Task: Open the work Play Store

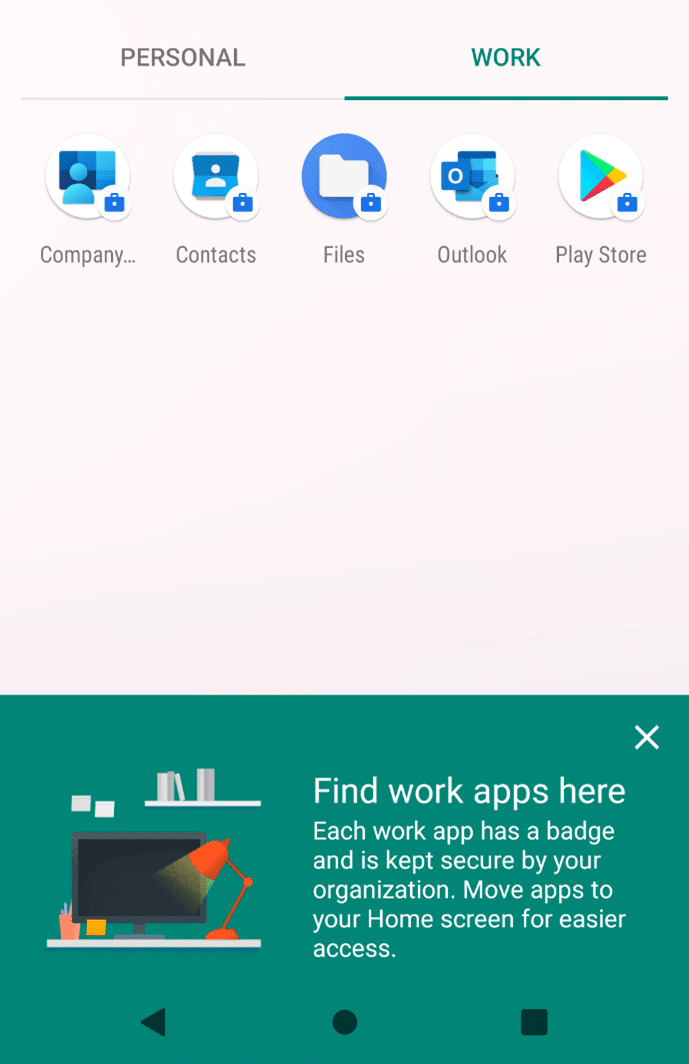Action: [600, 177]
